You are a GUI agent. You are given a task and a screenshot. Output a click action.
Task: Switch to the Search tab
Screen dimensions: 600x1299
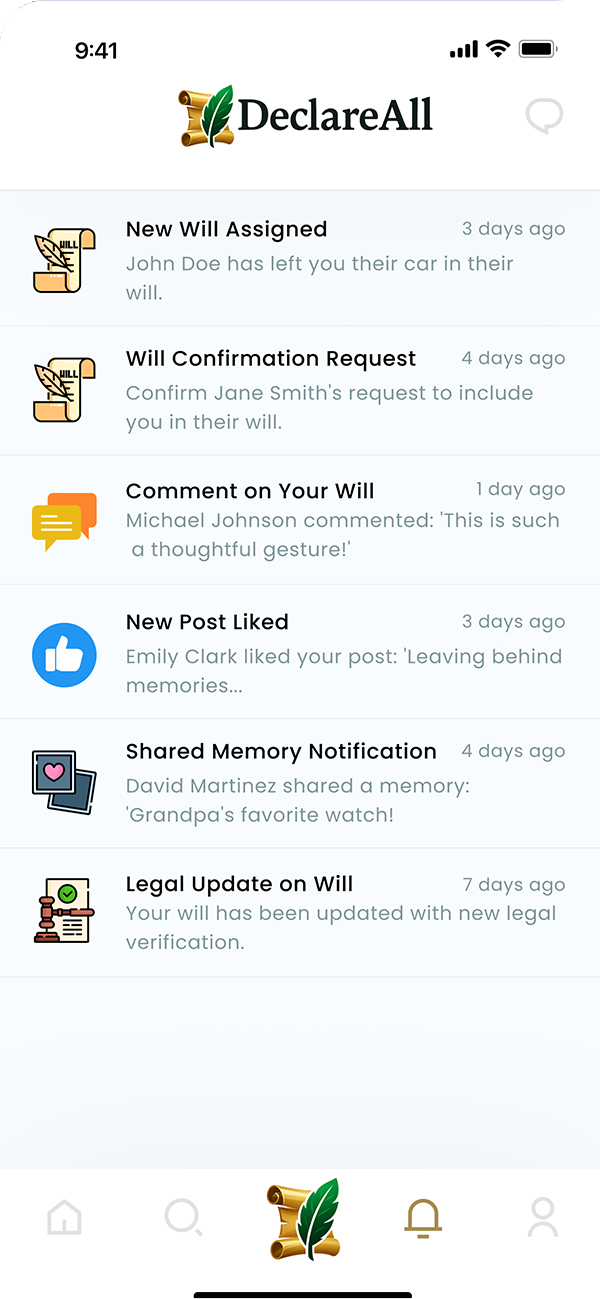click(x=183, y=1218)
